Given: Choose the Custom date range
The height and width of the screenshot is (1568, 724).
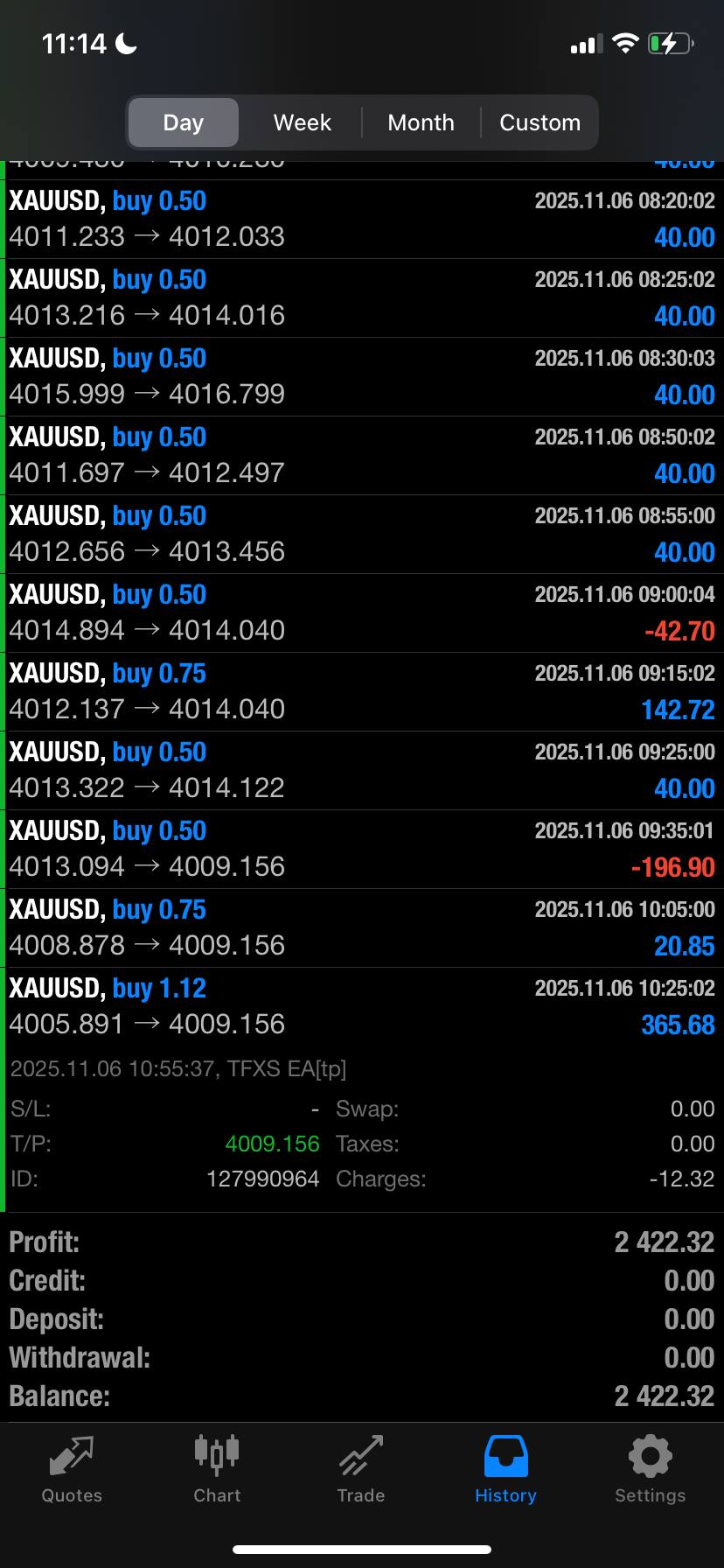Looking at the screenshot, I should pos(540,122).
